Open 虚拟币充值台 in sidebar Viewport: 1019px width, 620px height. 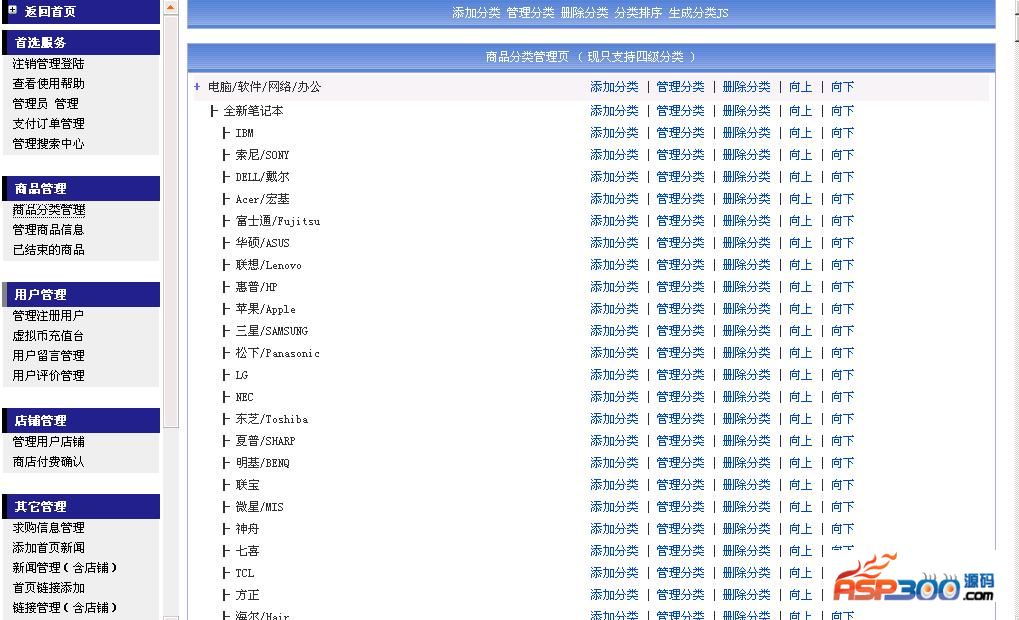[x=48, y=336]
